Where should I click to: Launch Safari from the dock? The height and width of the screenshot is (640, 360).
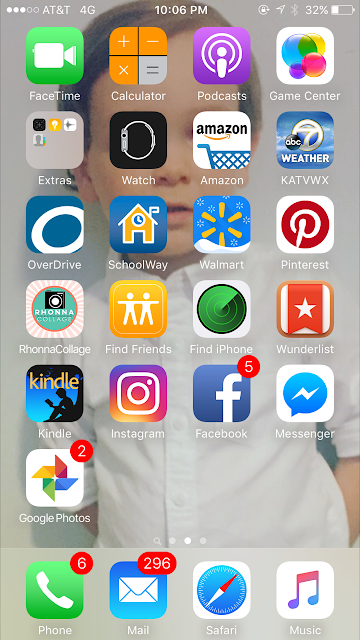click(222, 590)
